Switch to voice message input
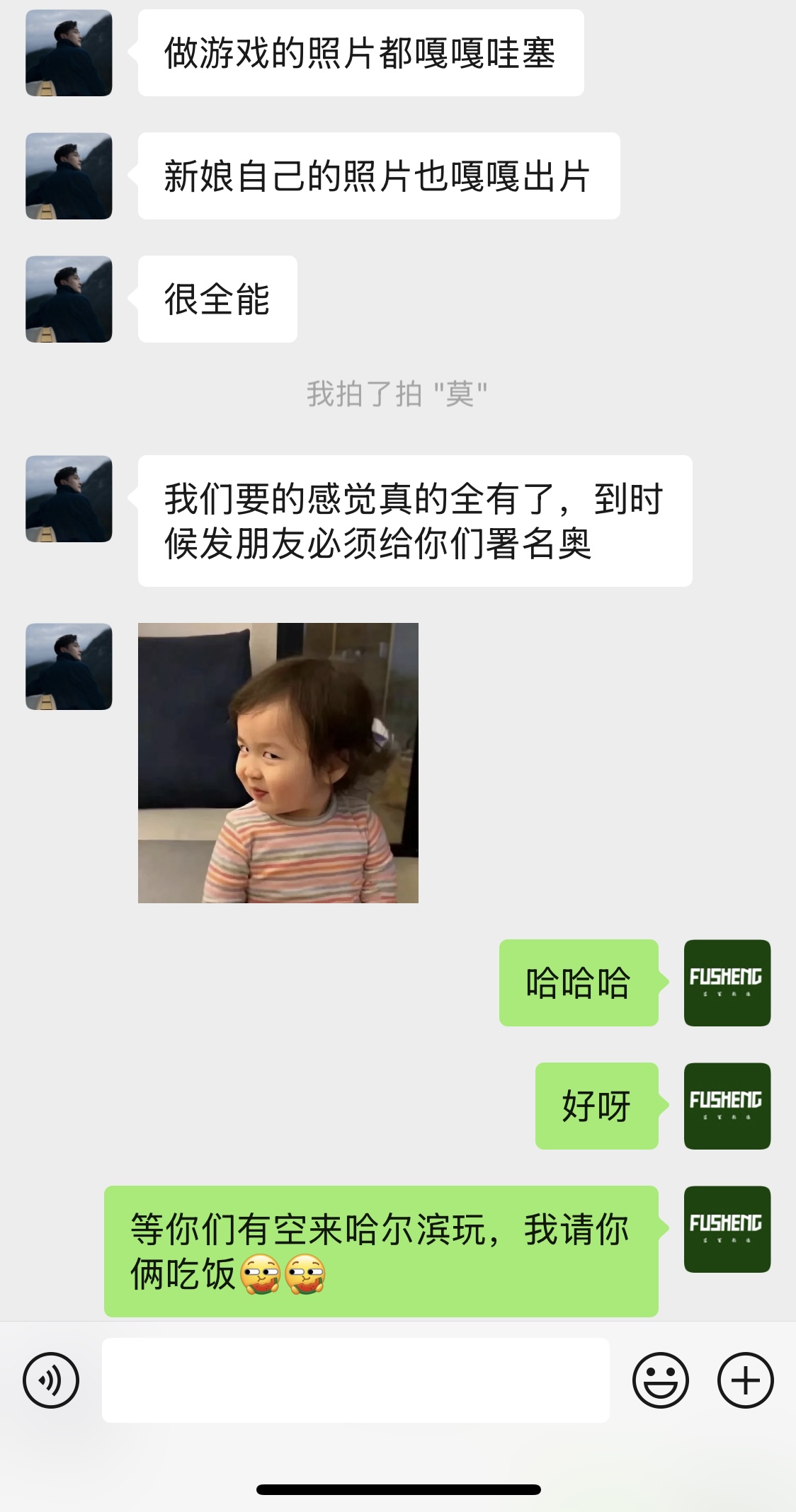796x1512 pixels. click(51, 1380)
